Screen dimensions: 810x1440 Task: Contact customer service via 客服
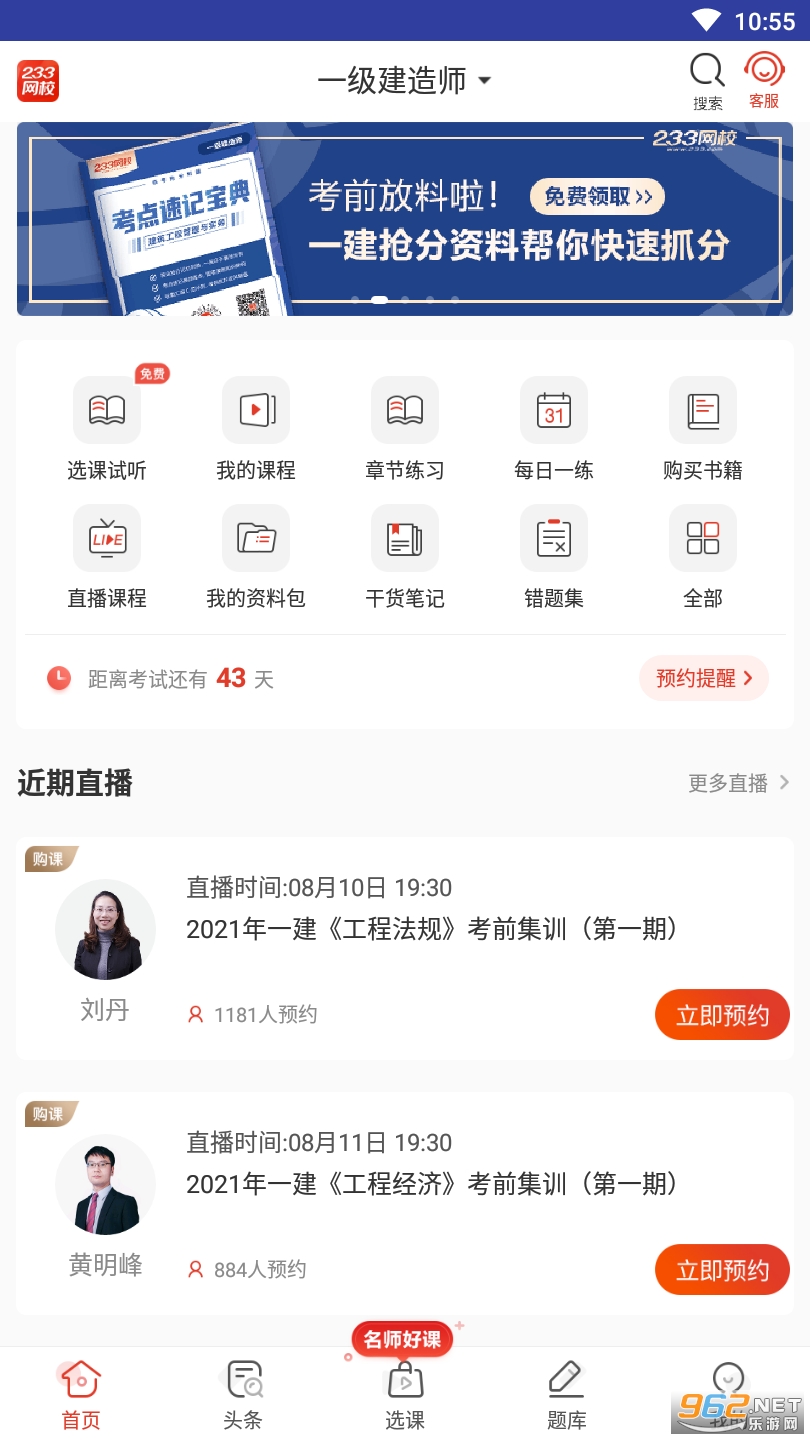pos(764,80)
